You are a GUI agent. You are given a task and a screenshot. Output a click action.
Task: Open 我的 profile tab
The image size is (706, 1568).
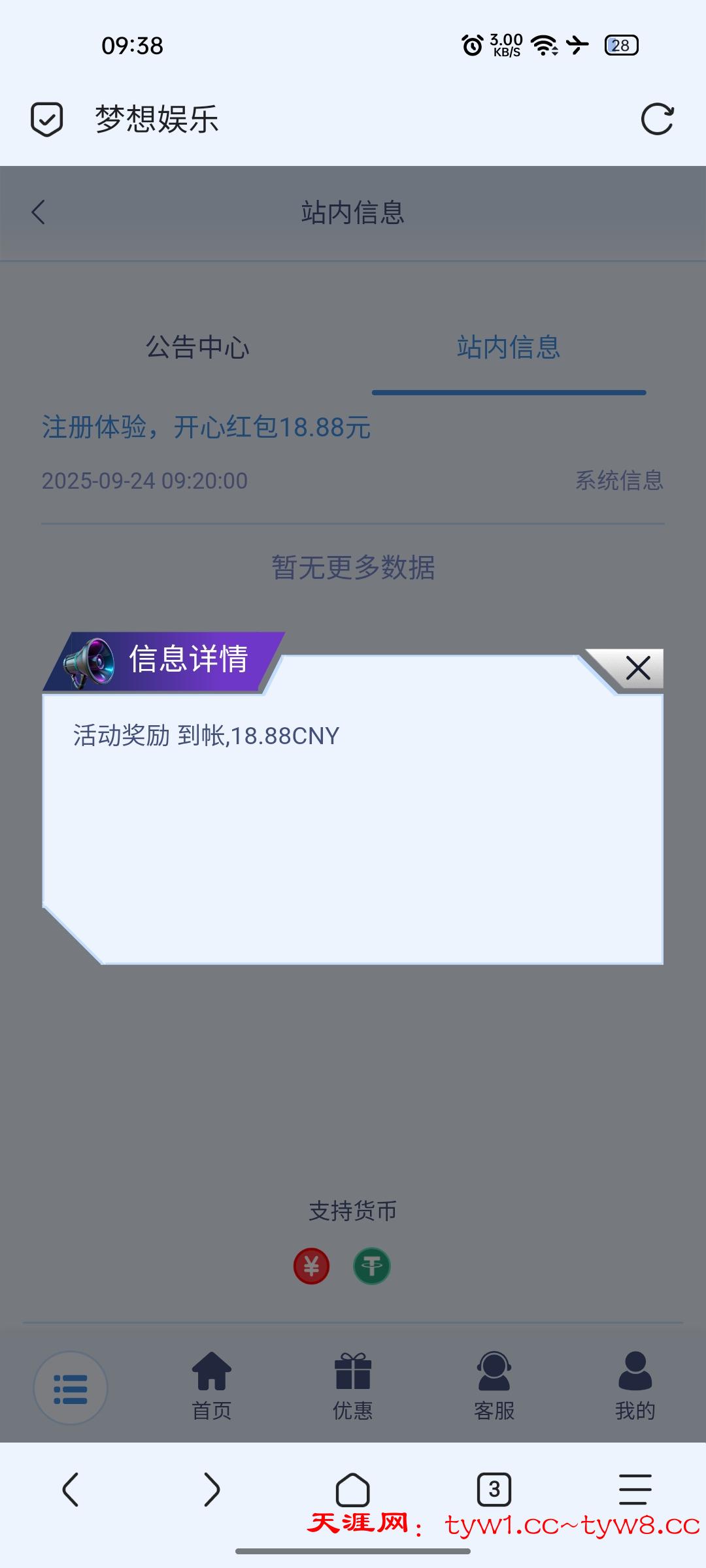(x=635, y=1386)
